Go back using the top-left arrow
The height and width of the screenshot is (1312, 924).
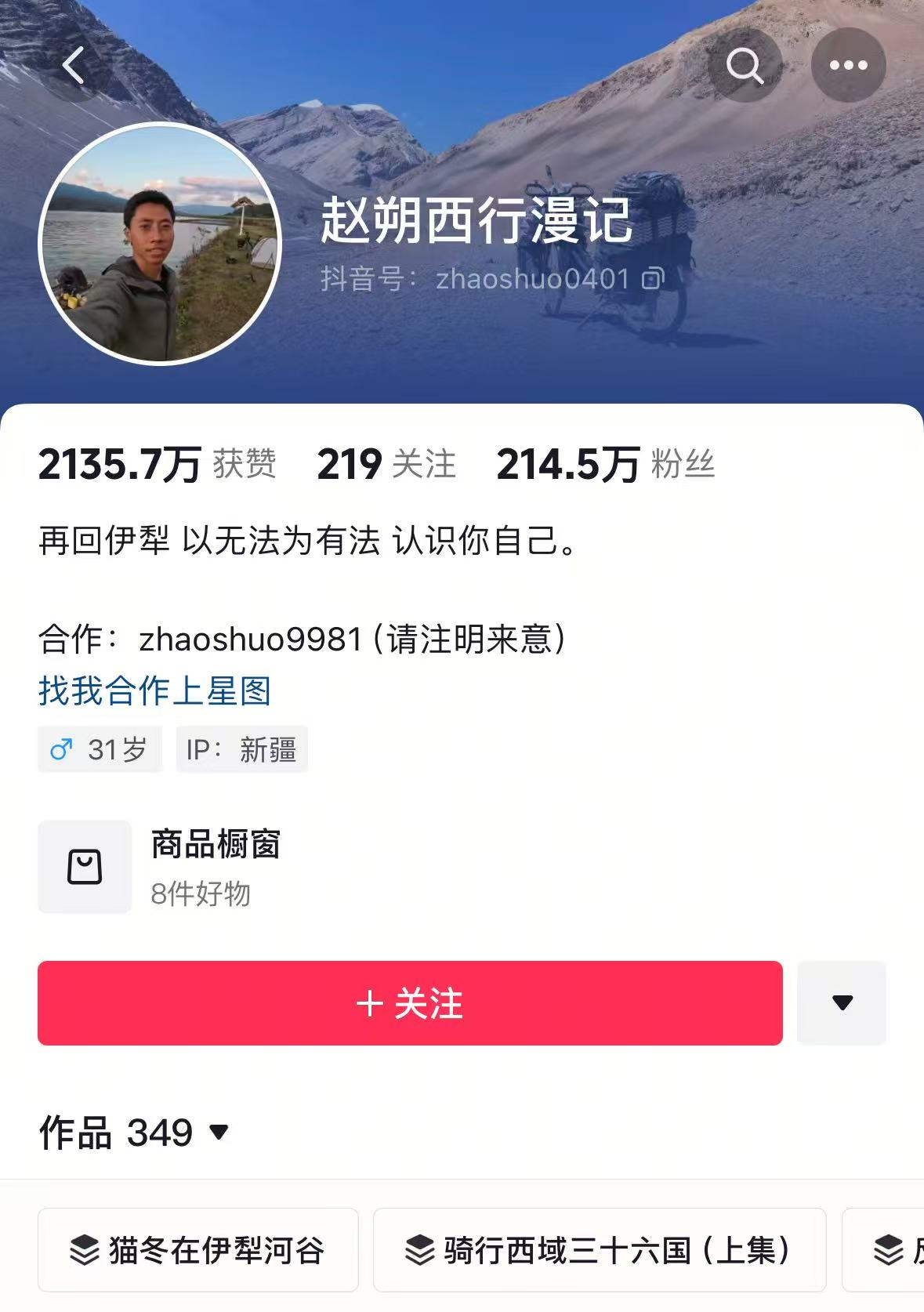pos(74,65)
